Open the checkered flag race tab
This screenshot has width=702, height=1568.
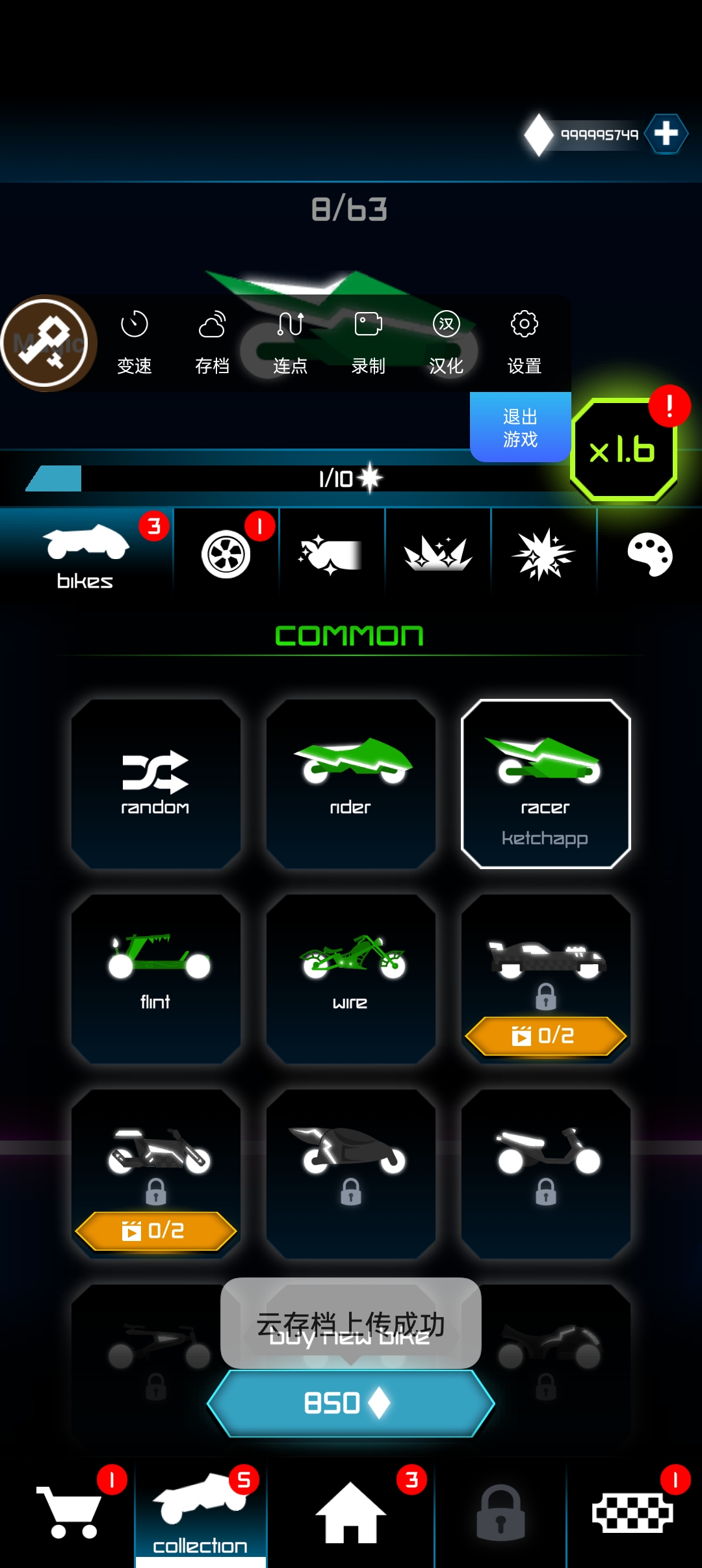[x=632, y=1513]
